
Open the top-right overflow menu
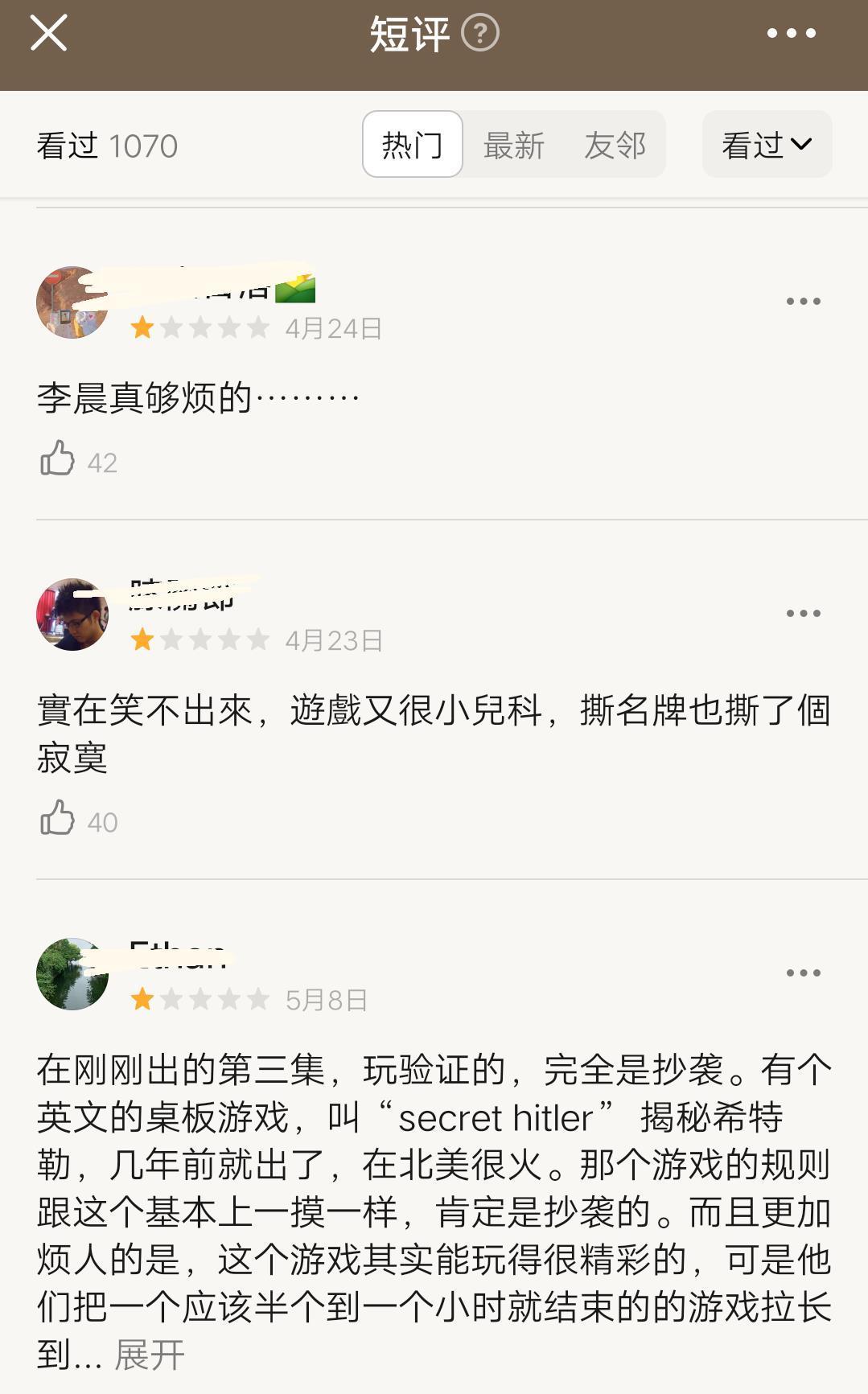[x=792, y=33]
